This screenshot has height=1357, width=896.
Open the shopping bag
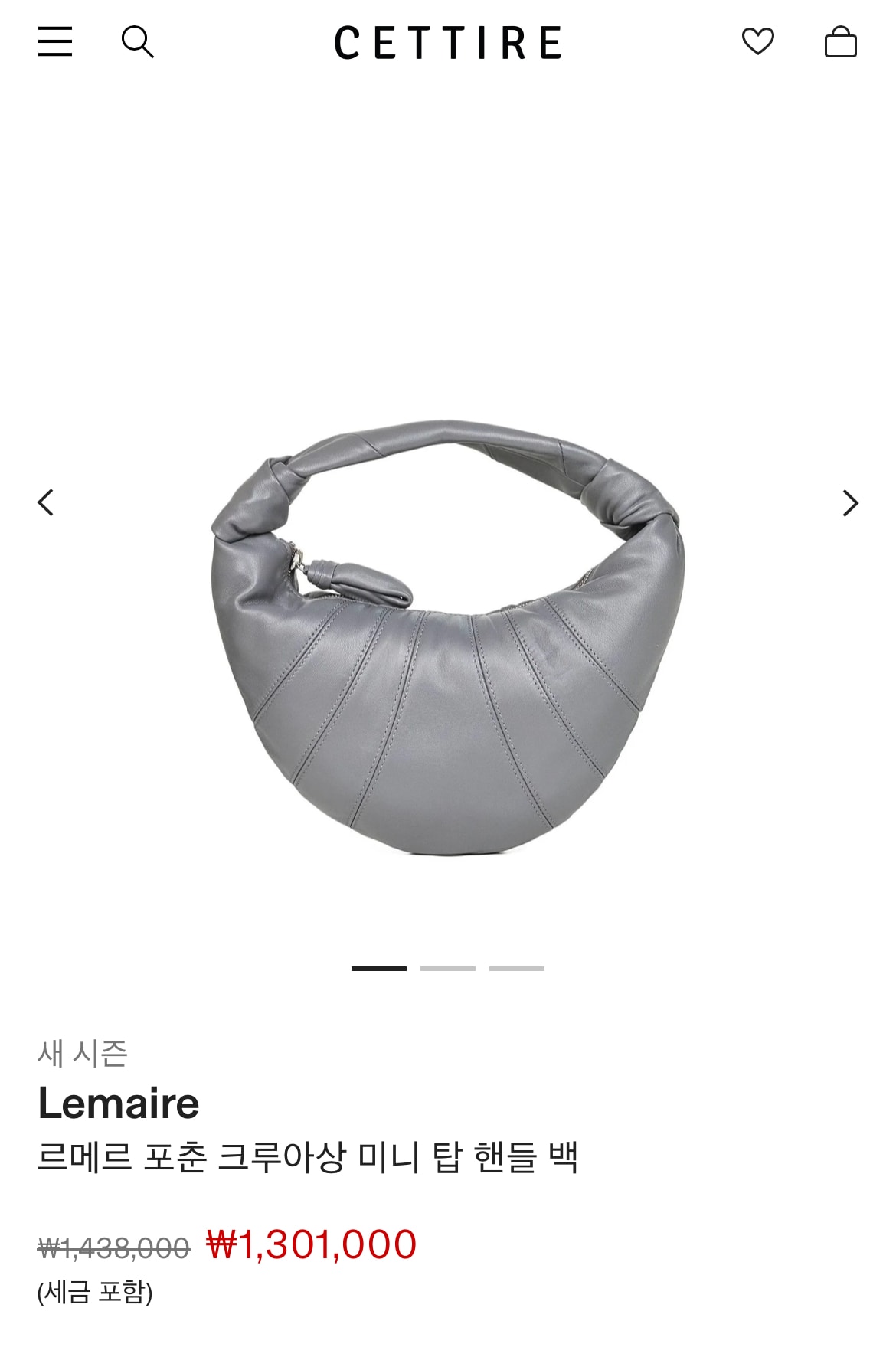840,42
